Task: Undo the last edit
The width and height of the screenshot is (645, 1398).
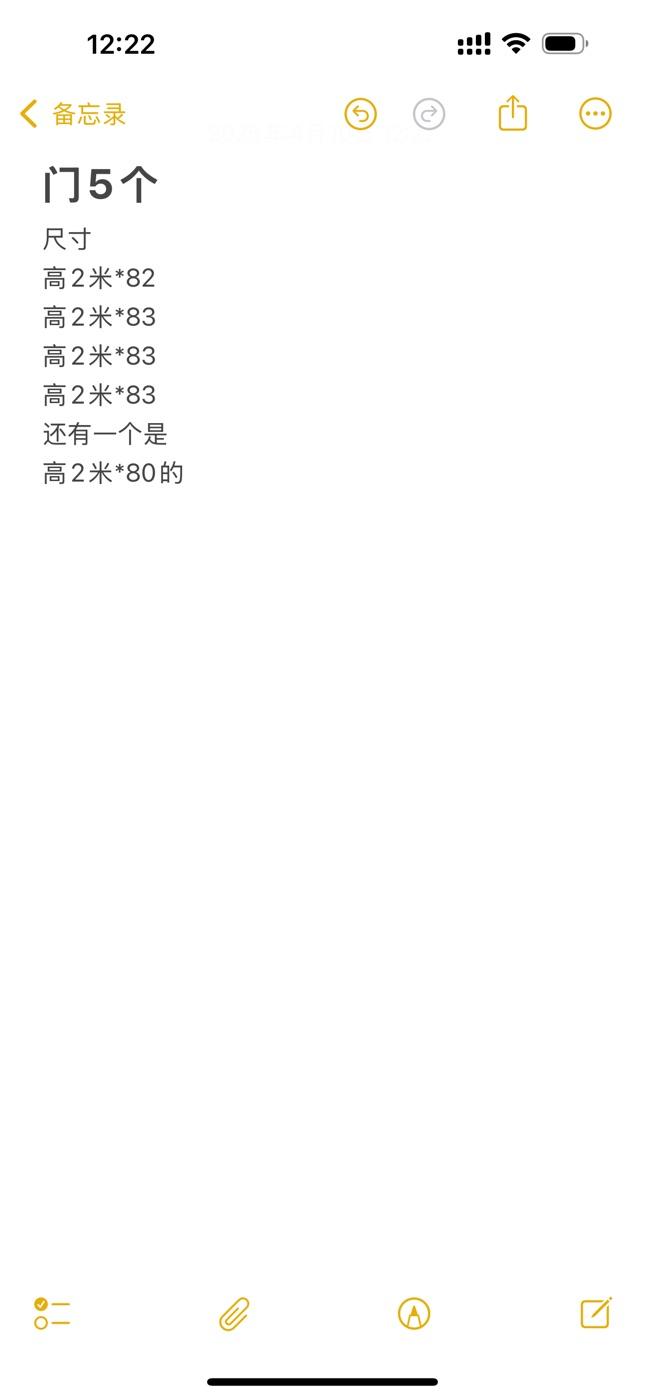Action: (x=360, y=114)
